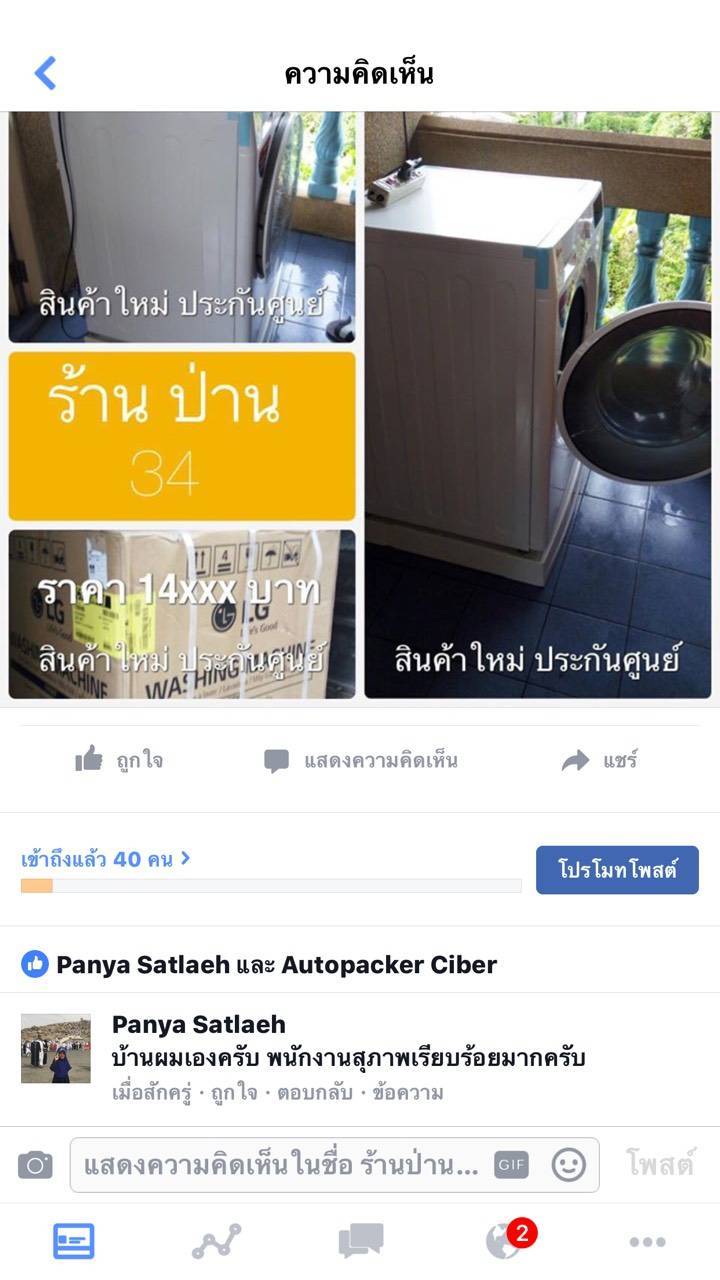Open the LG washing machine box photo
Screen dimensions: 720x1280
[x=182, y=614]
